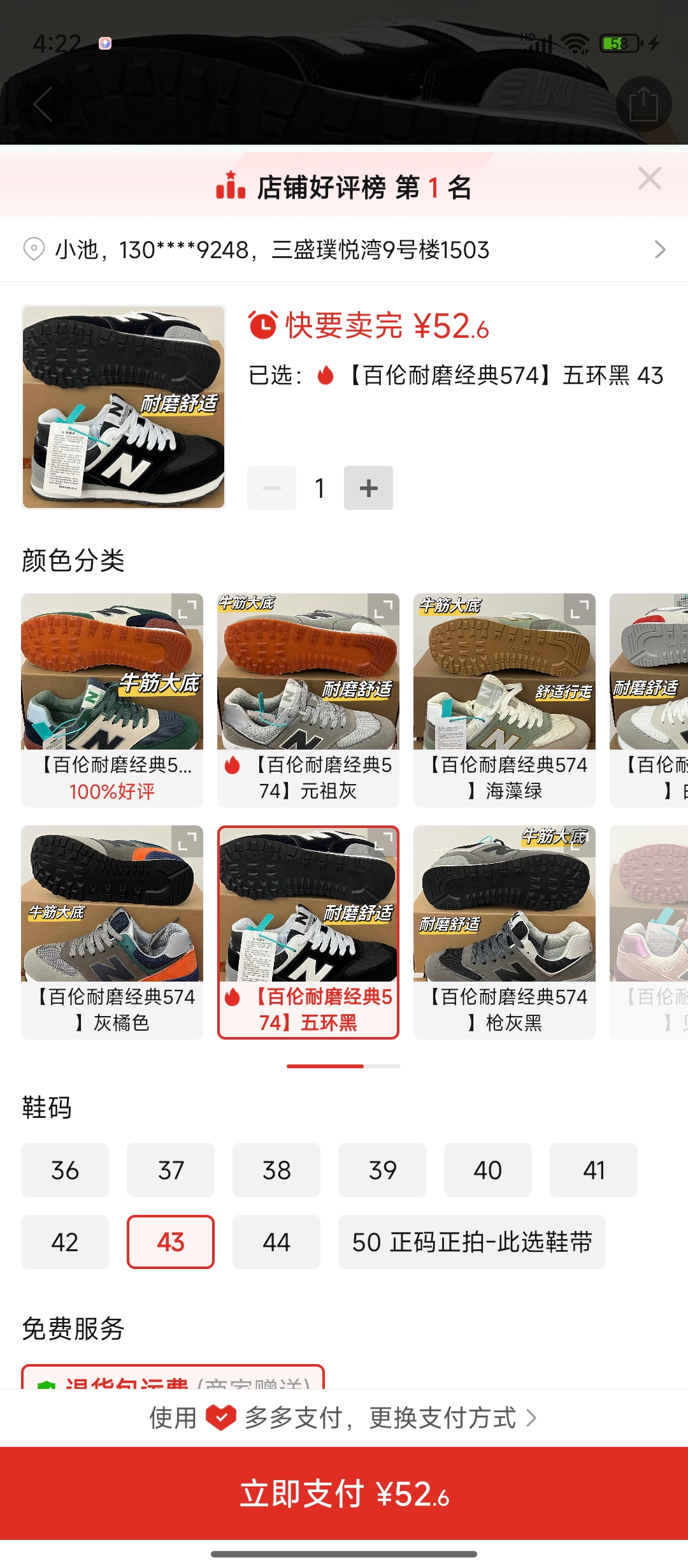Pick shoe size 40
The width and height of the screenshot is (688, 1568).
(x=488, y=1170)
